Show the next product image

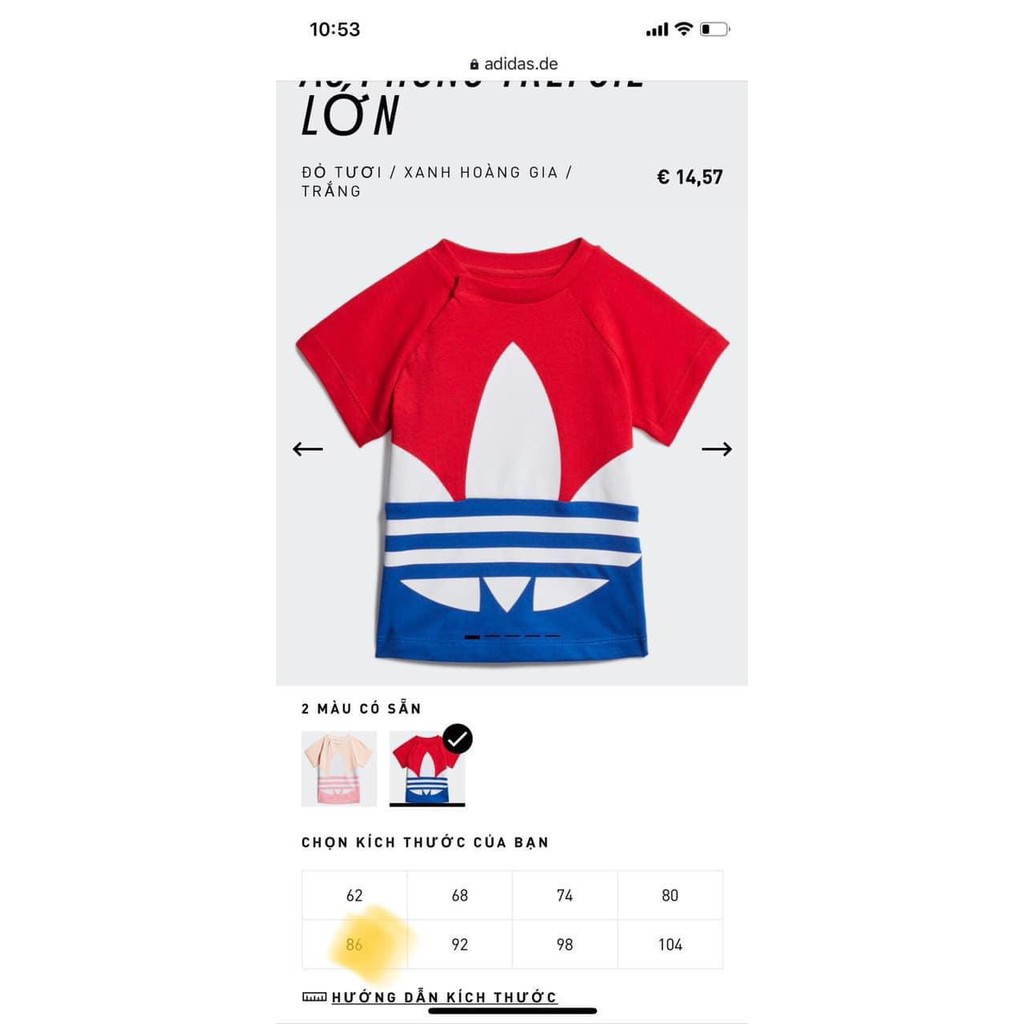716,449
